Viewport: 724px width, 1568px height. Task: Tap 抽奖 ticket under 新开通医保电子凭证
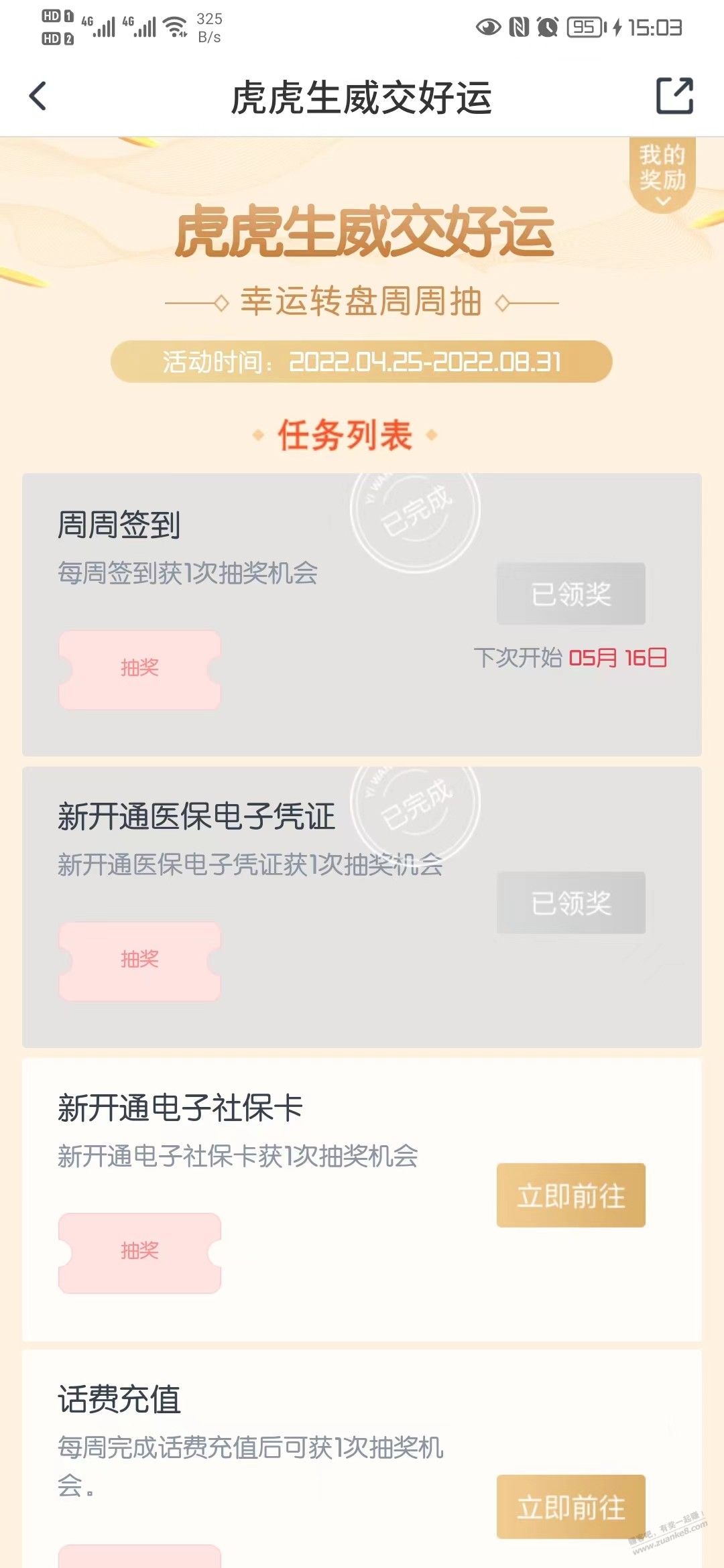click(x=139, y=961)
